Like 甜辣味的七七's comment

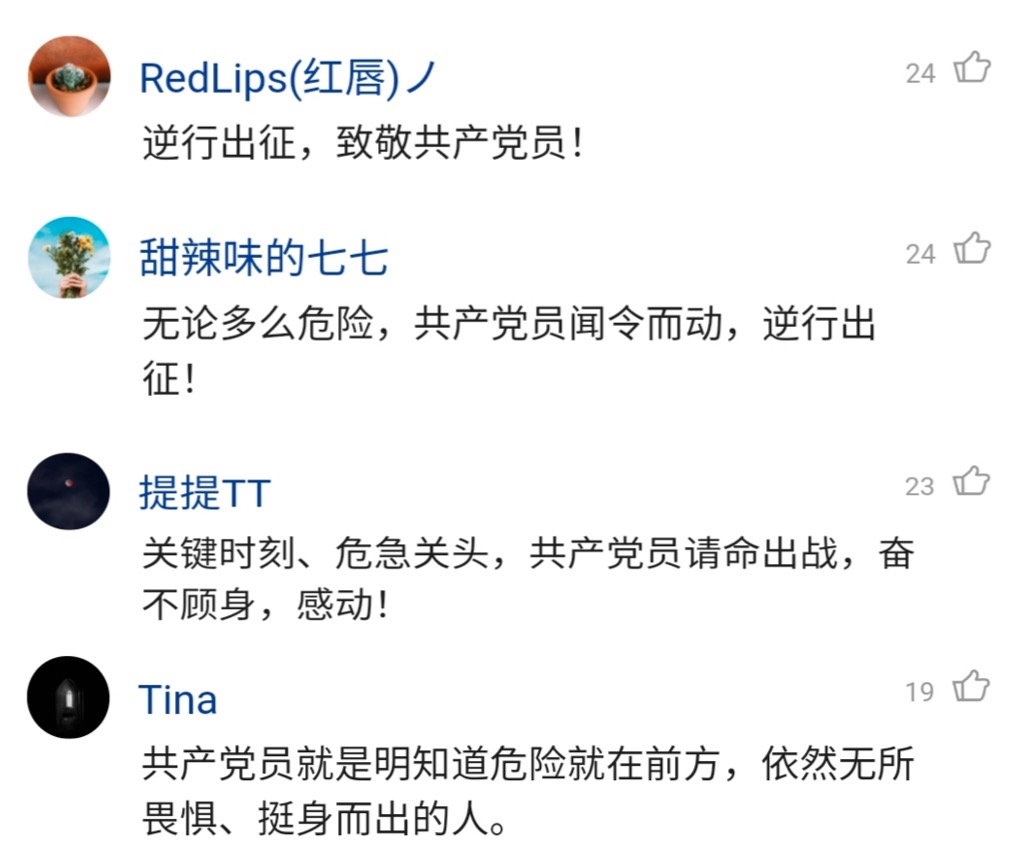coord(971,250)
